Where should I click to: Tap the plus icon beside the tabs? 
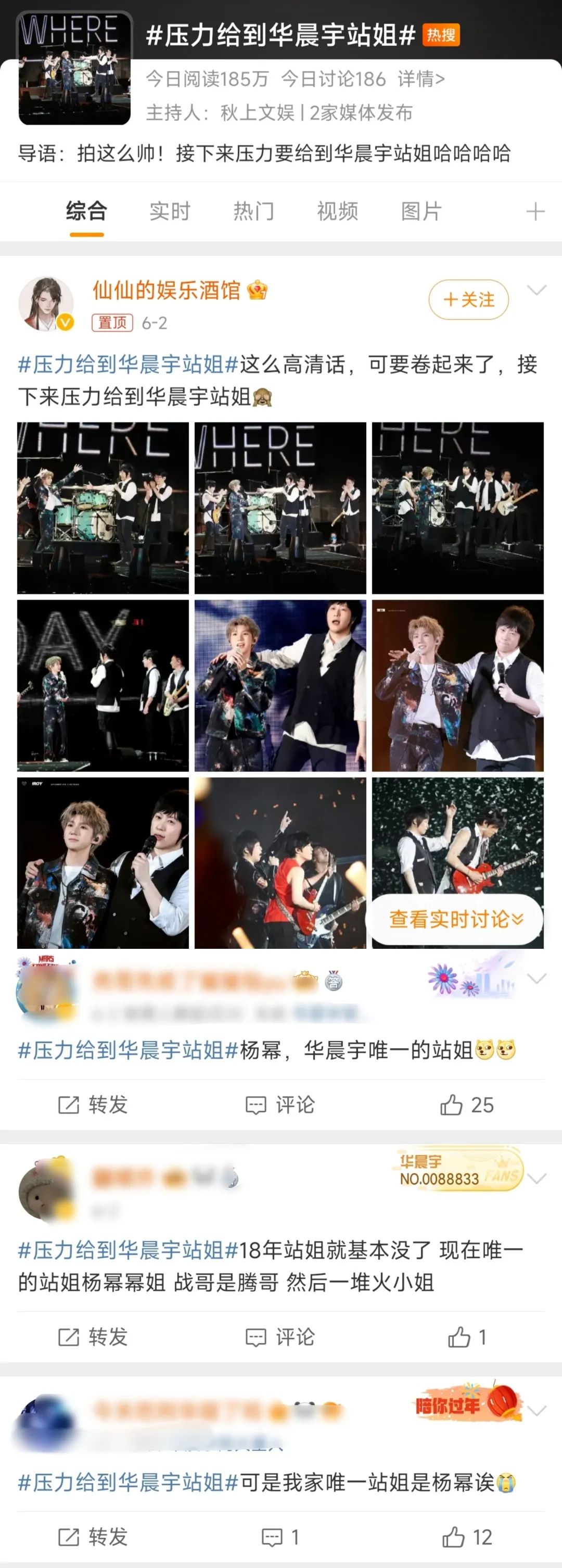[x=534, y=212]
